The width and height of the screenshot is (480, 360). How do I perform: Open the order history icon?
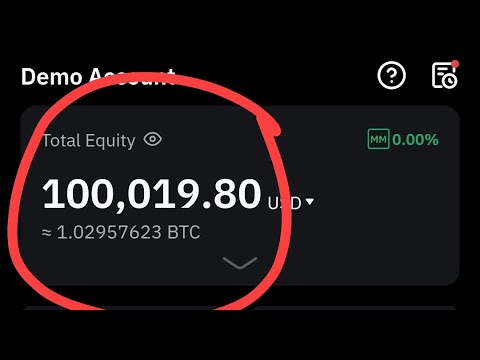click(x=445, y=75)
